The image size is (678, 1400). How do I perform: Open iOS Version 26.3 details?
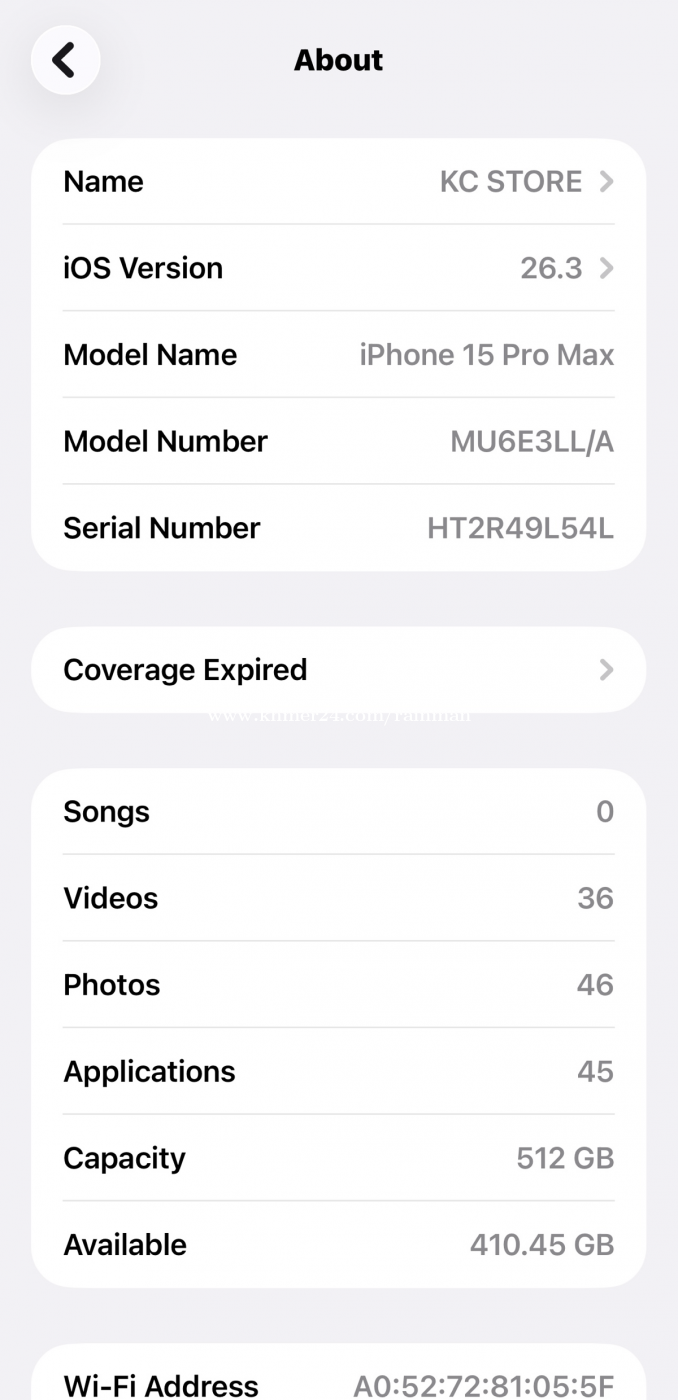(x=338, y=268)
